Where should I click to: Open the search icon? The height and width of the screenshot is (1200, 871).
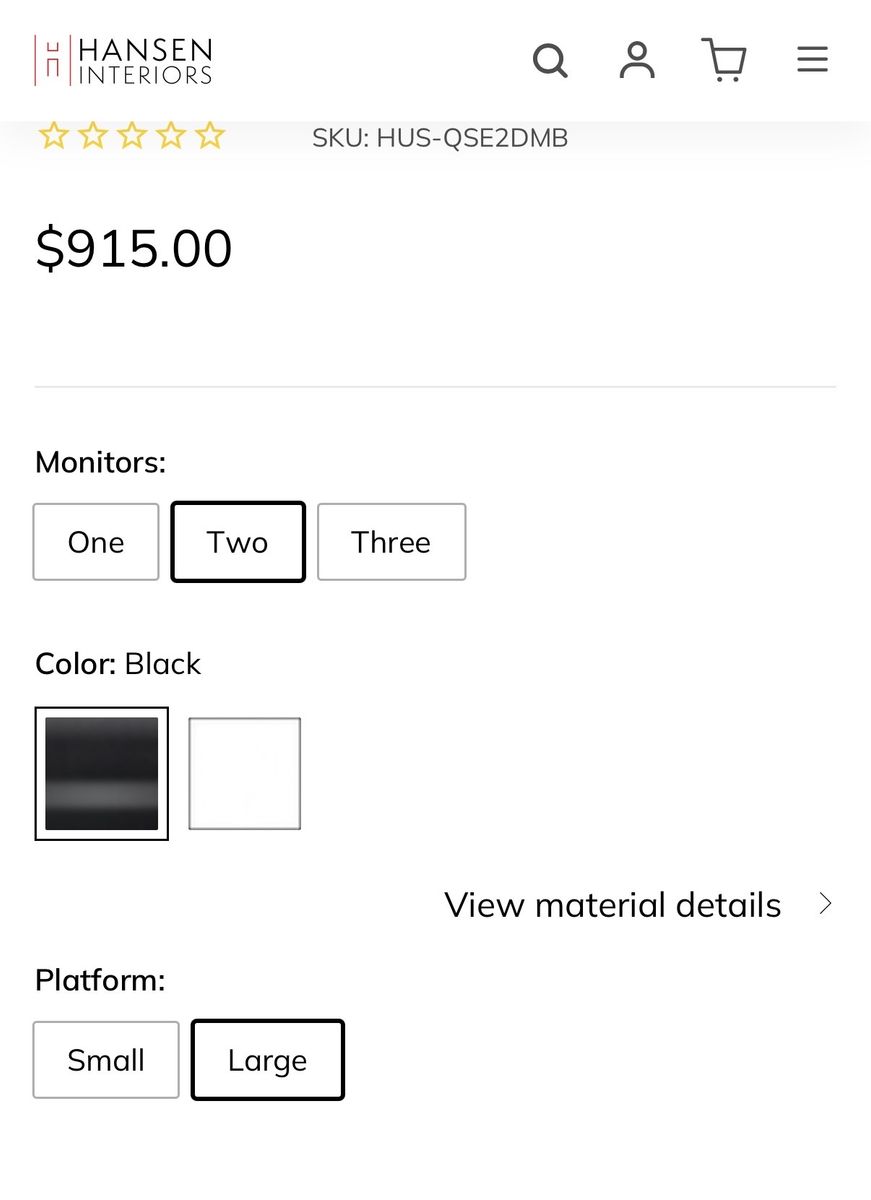coord(550,60)
